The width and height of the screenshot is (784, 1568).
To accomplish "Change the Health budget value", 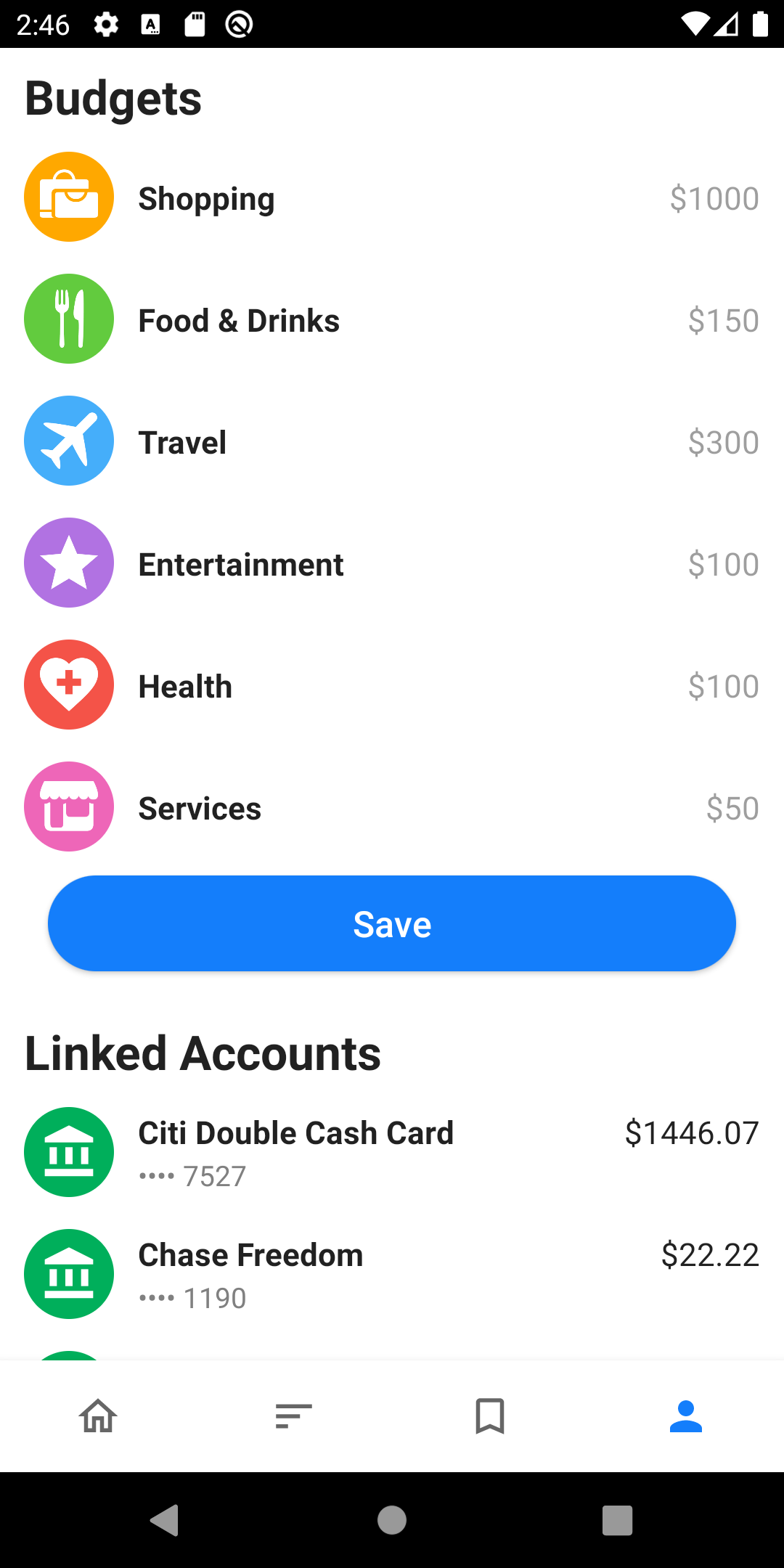I will (x=723, y=686).
